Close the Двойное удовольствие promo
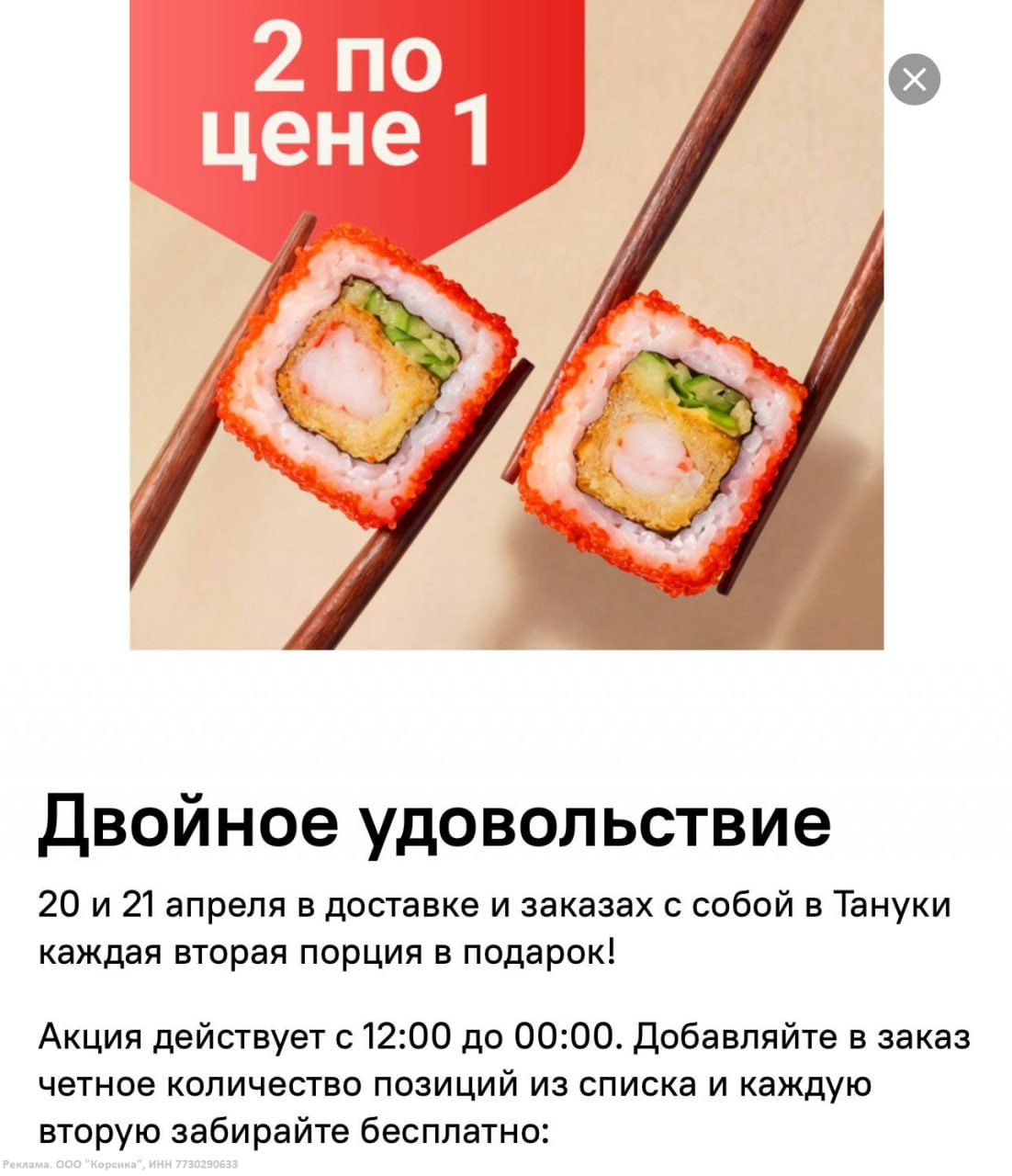The height and width of the screenshot is (1176, 1012). pos(914,80)
